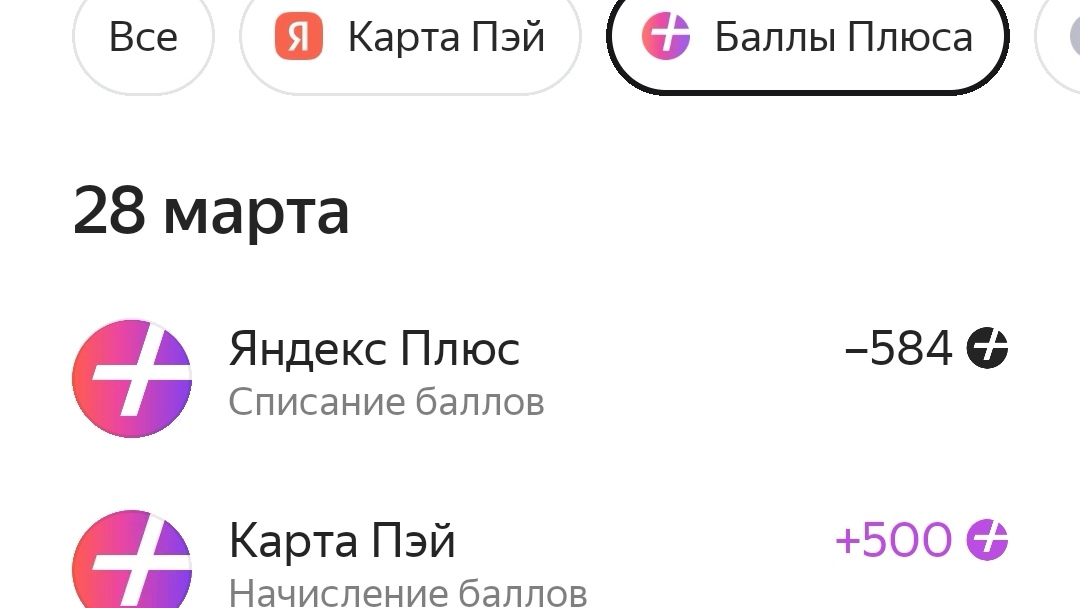The width and height of the screenshot is (1080, 608).
Task: Filter by Карта Пэй chip
Action: (x=410, y=38)
